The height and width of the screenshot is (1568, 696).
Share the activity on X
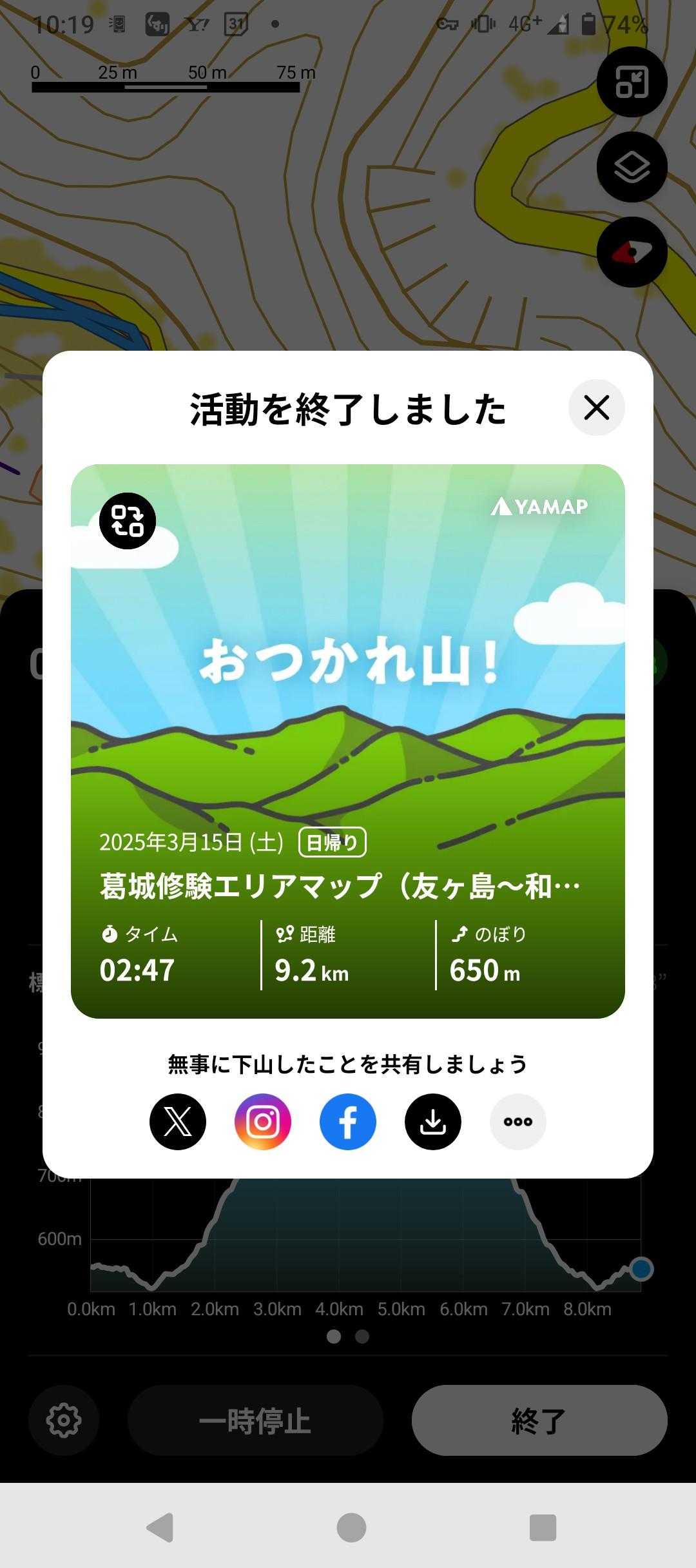click(x=178, y=1122)
